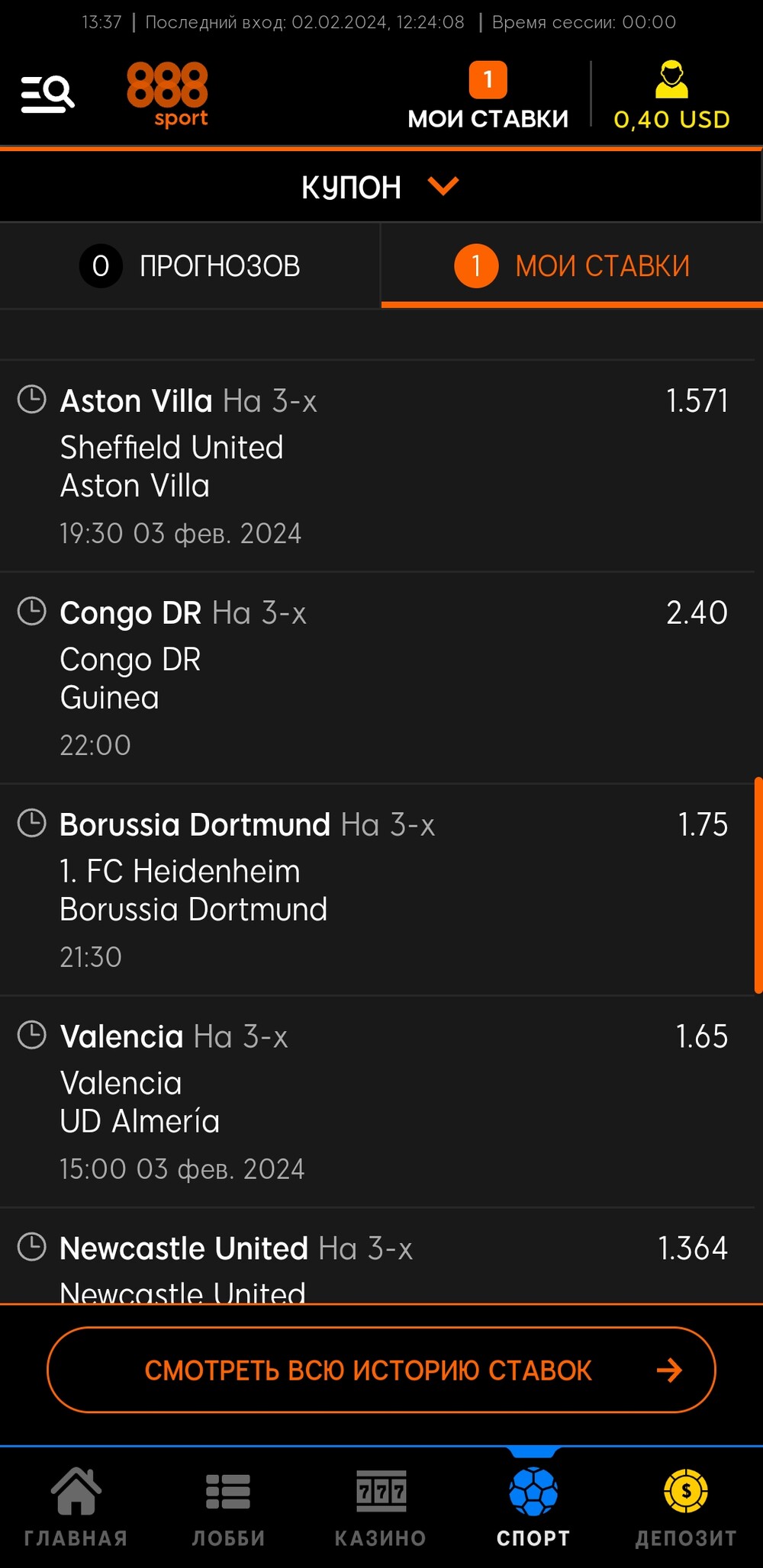Screen dimensions: 763x1568
Task: Tap the 888 sport logo
Action: (x=167, y=95)
